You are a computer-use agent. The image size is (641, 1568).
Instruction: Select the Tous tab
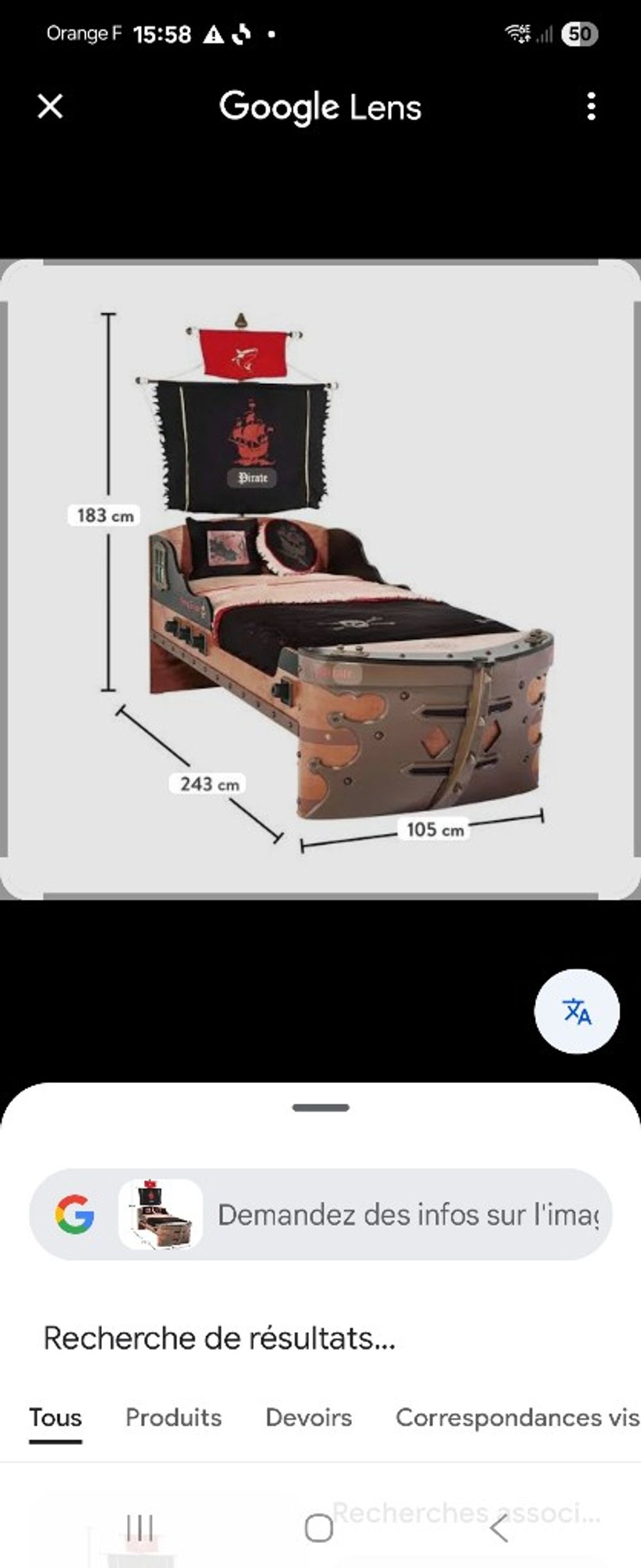tap(55, 1417)
